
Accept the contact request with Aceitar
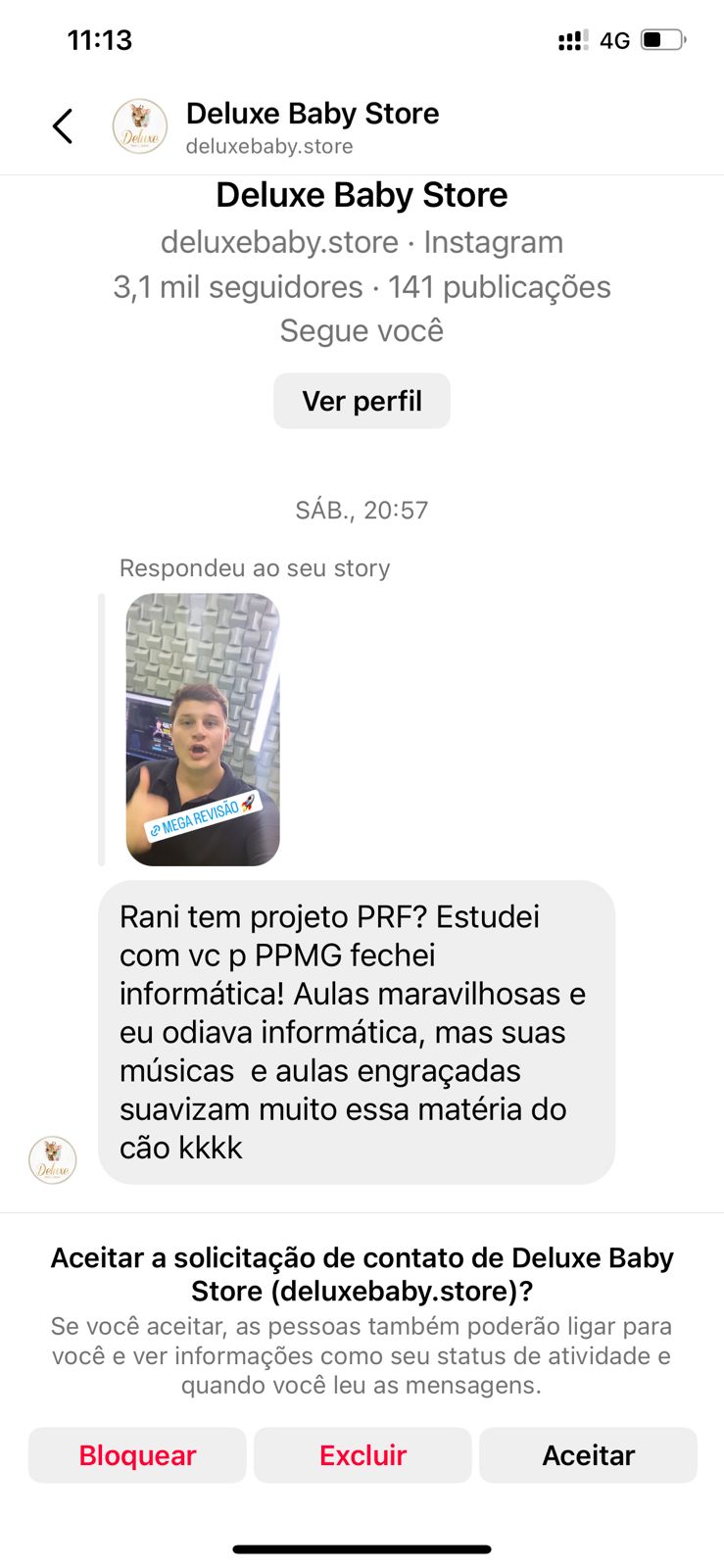(x=588, y=1455)
